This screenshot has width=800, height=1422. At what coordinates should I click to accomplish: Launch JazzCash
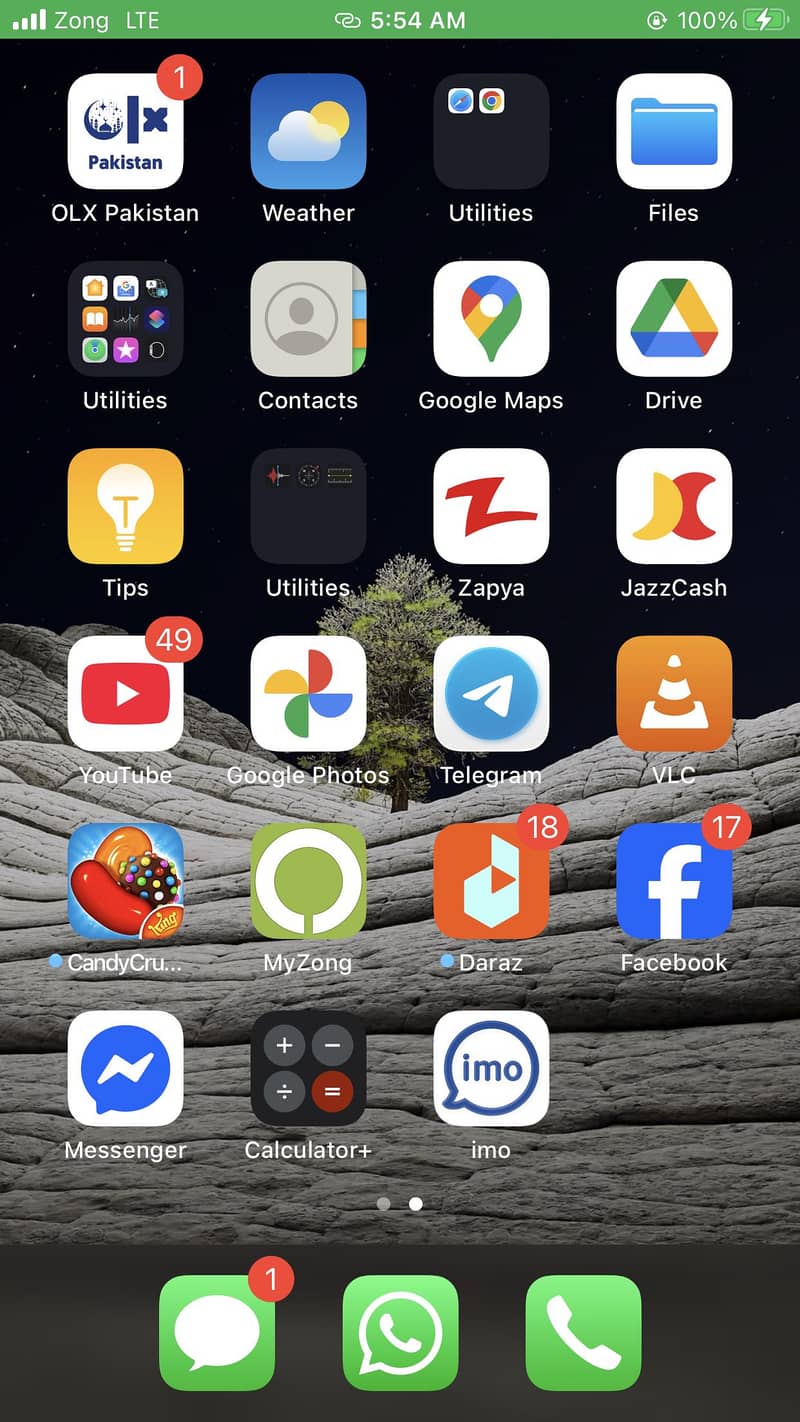[673, 506]
